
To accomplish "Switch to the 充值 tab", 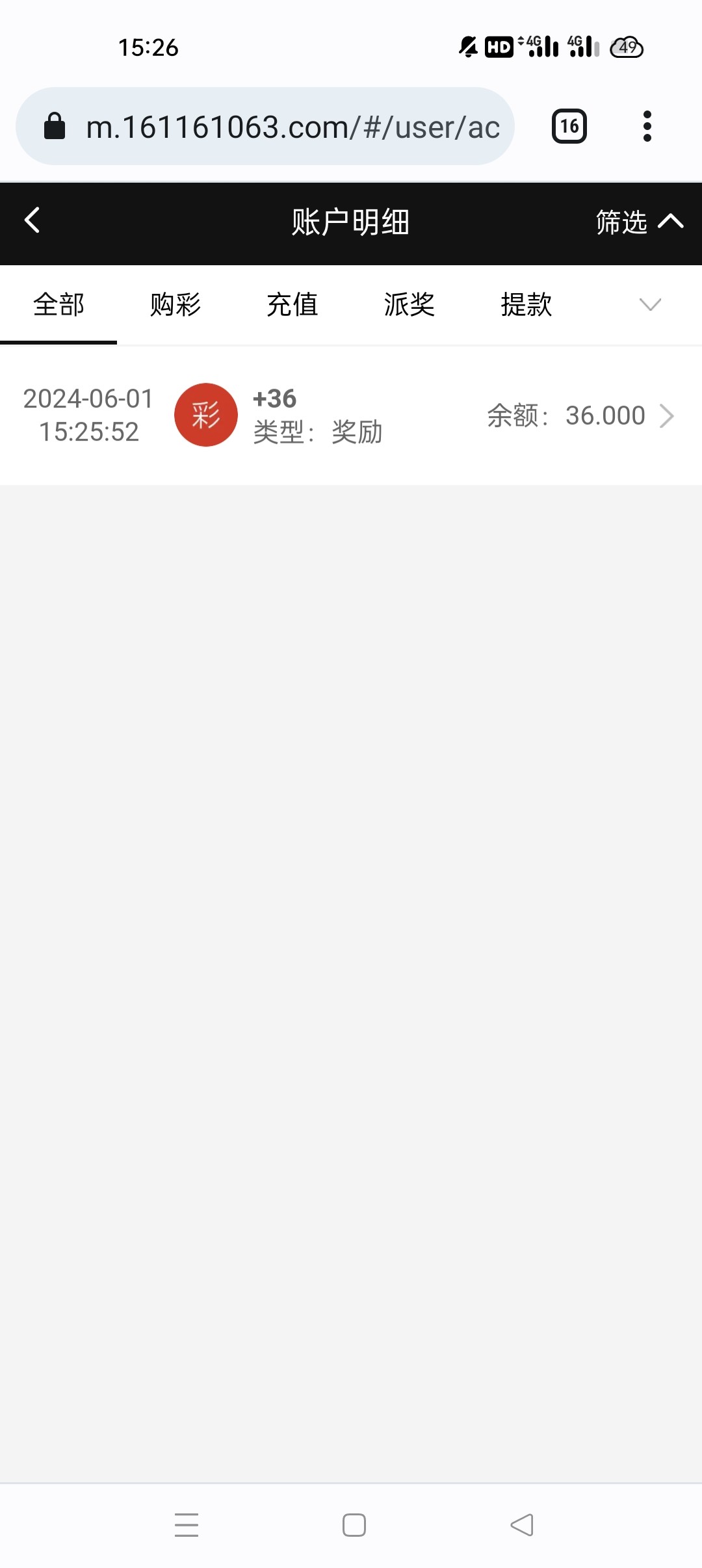I will (x=292, y=304).
